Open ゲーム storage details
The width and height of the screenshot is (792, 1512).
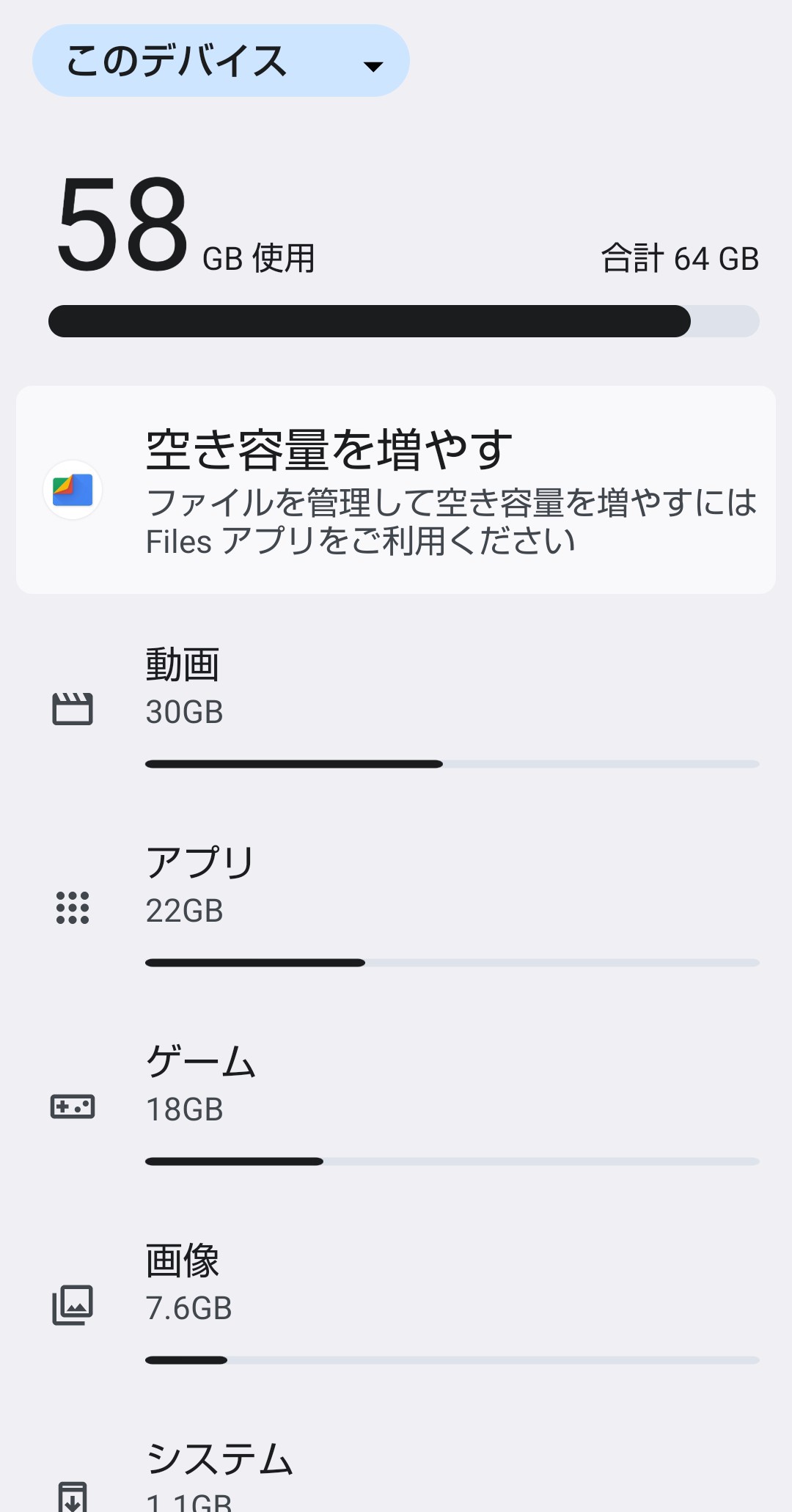(x=396, y=1100)
